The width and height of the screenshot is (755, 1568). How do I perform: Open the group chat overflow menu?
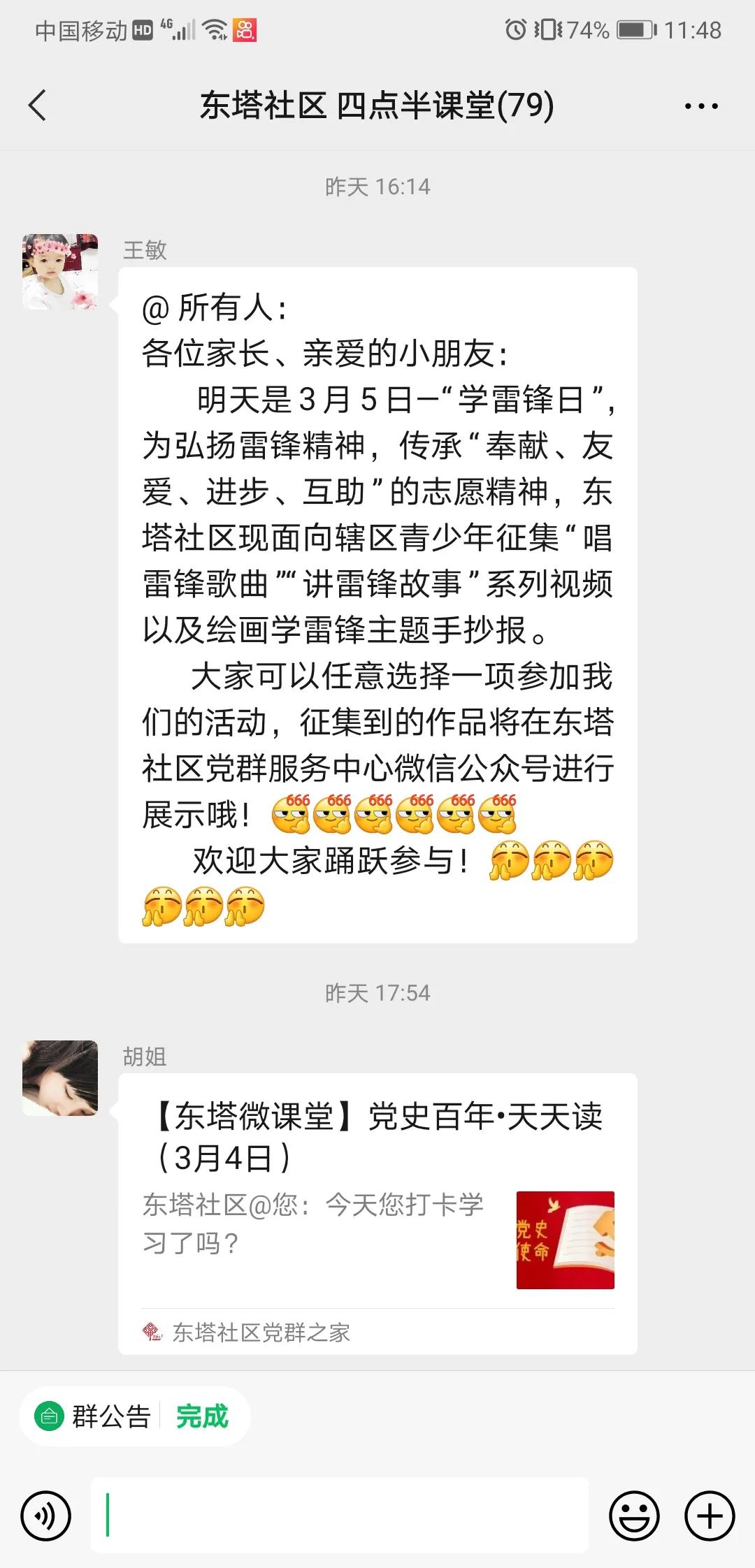pyautogui.click(x=700, y=106)
